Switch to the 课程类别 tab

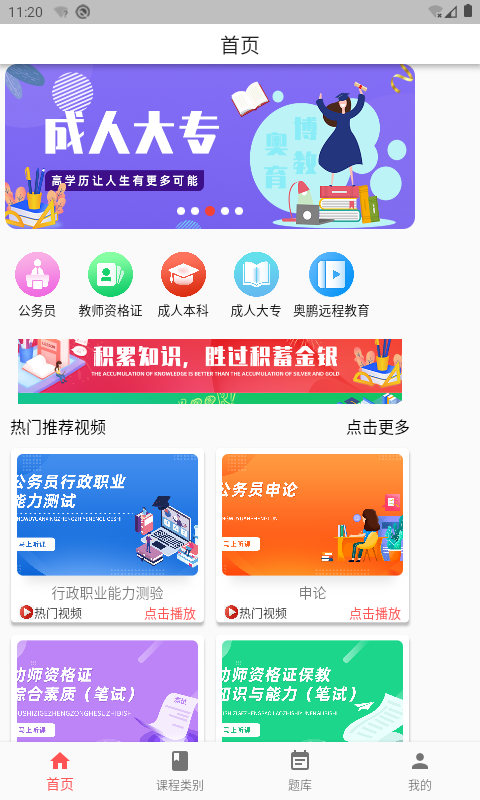click(x=180, y=771)
